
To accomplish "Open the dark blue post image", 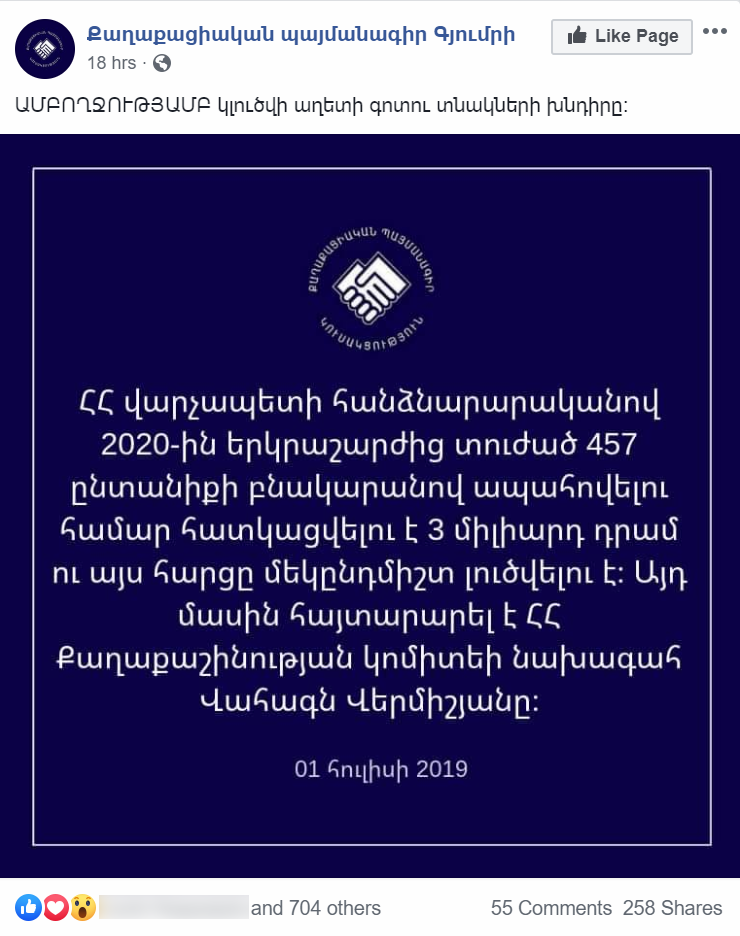I will coord(370,505).
